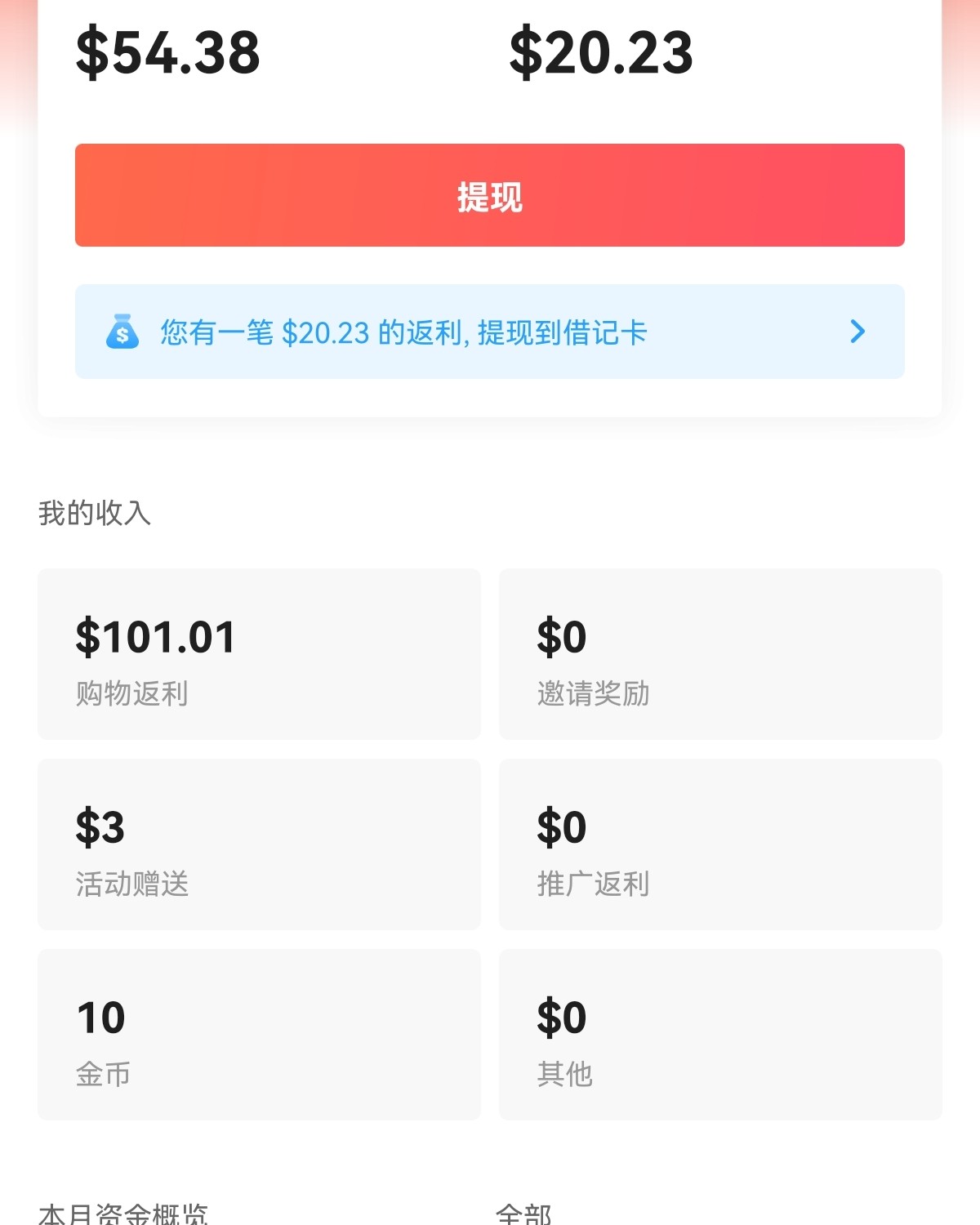Image resolution: width=980 pixels, height=1225 pixels.
Task: Select the 购物返利 shopping rebate card
Action: pos(259,653)
